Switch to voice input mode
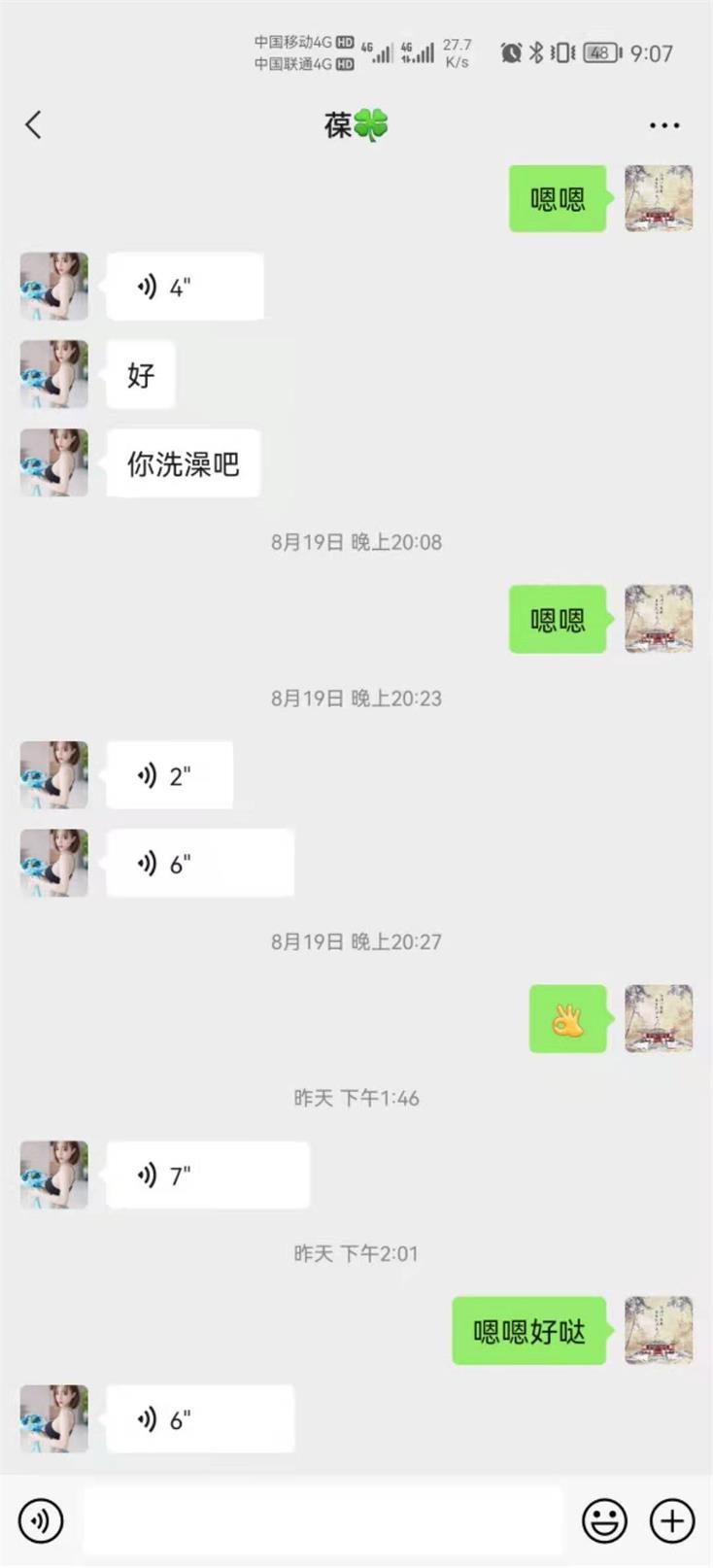 pyautogui.click(x=41, y=1519)
